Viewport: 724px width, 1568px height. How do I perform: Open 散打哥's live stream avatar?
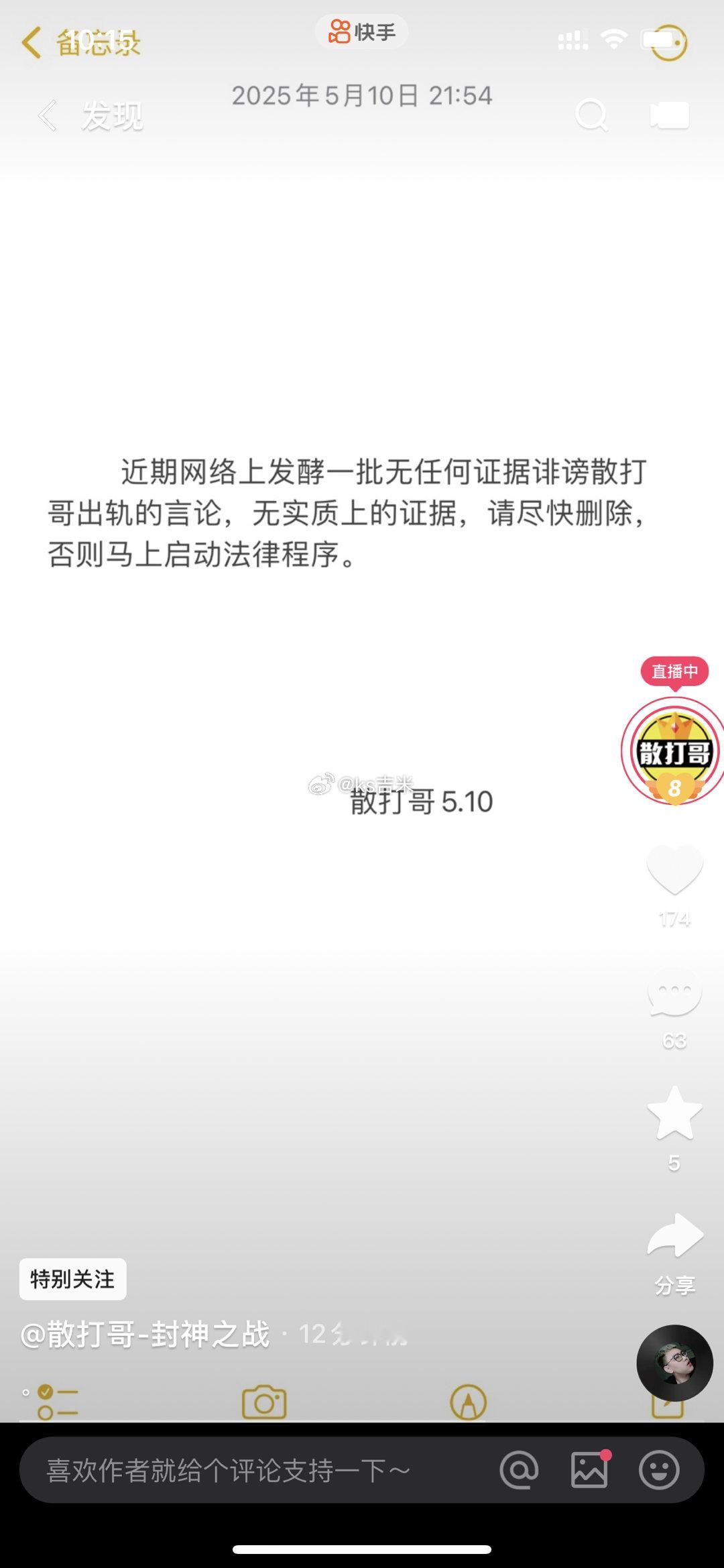pos(674,751)
